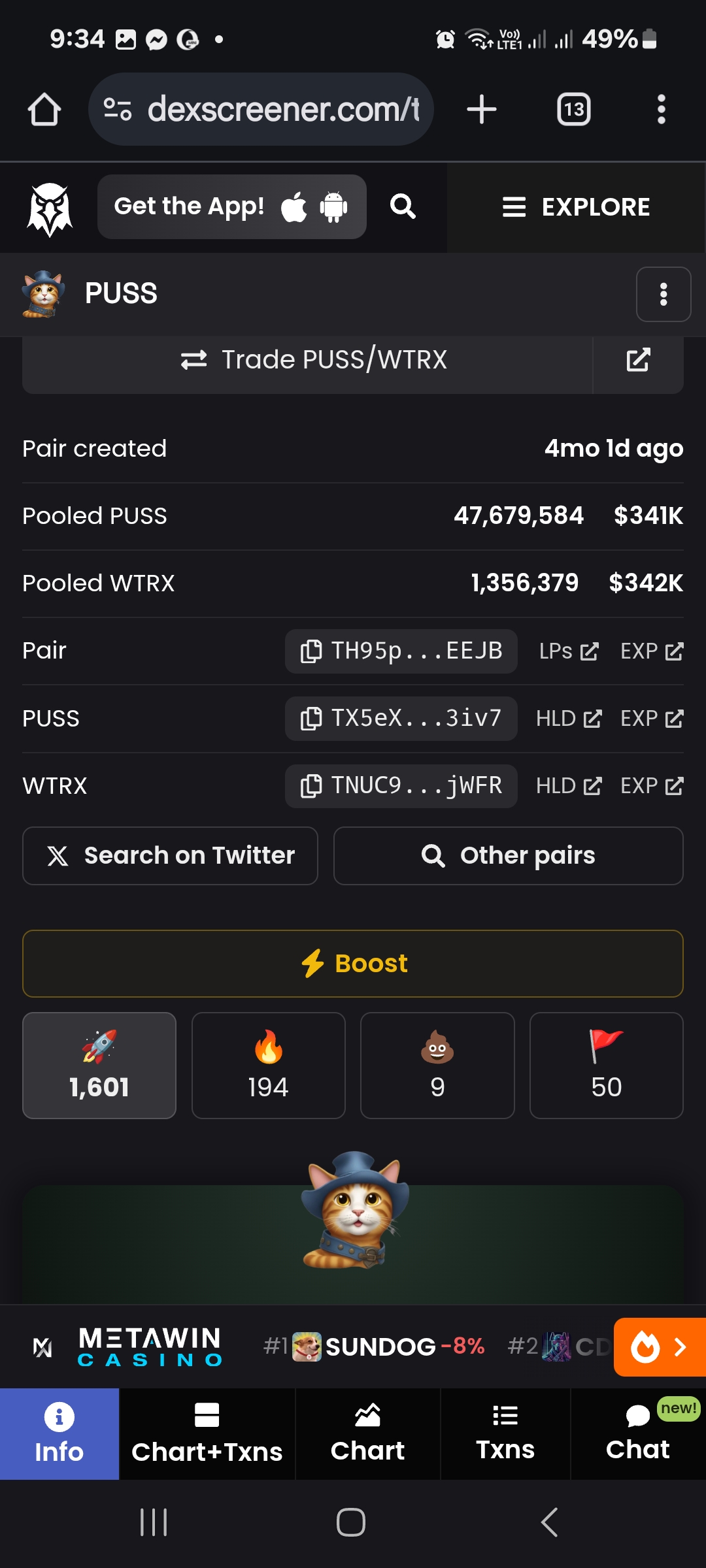React with the red flag showing 50
Image resolution: width=706 pixels, height=1568 pixels.
(x=607, y=1066)
